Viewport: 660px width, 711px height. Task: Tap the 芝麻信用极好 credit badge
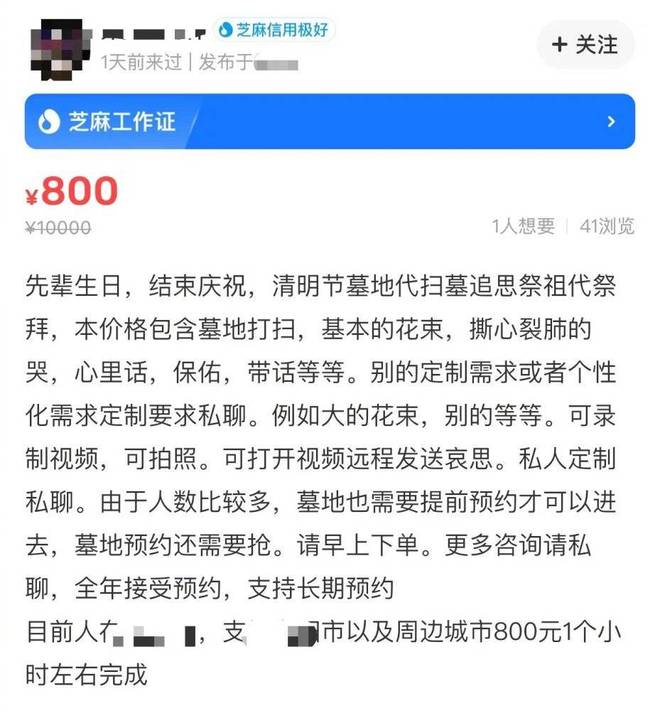point(273,30)
